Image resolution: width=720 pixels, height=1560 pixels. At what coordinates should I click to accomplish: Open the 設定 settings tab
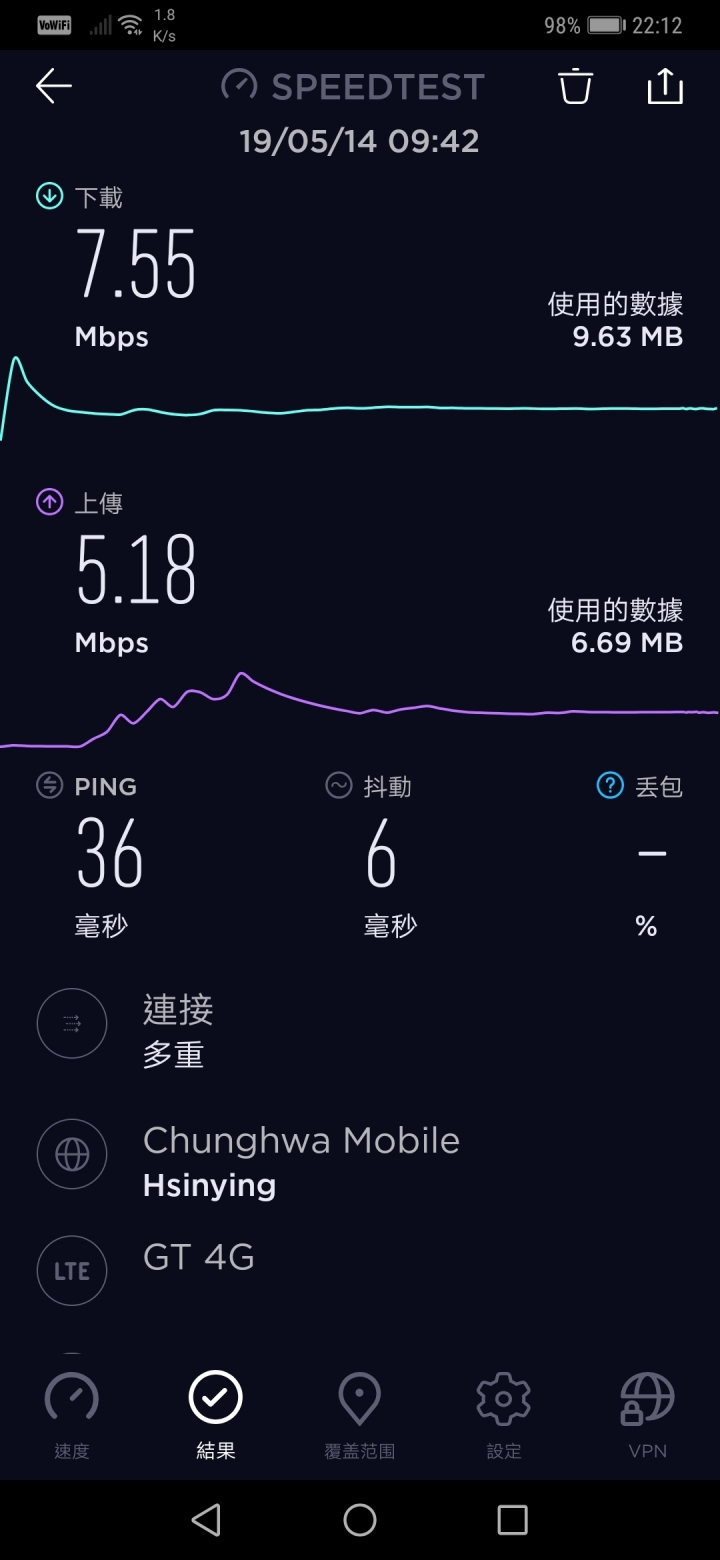coord(504,1416)
